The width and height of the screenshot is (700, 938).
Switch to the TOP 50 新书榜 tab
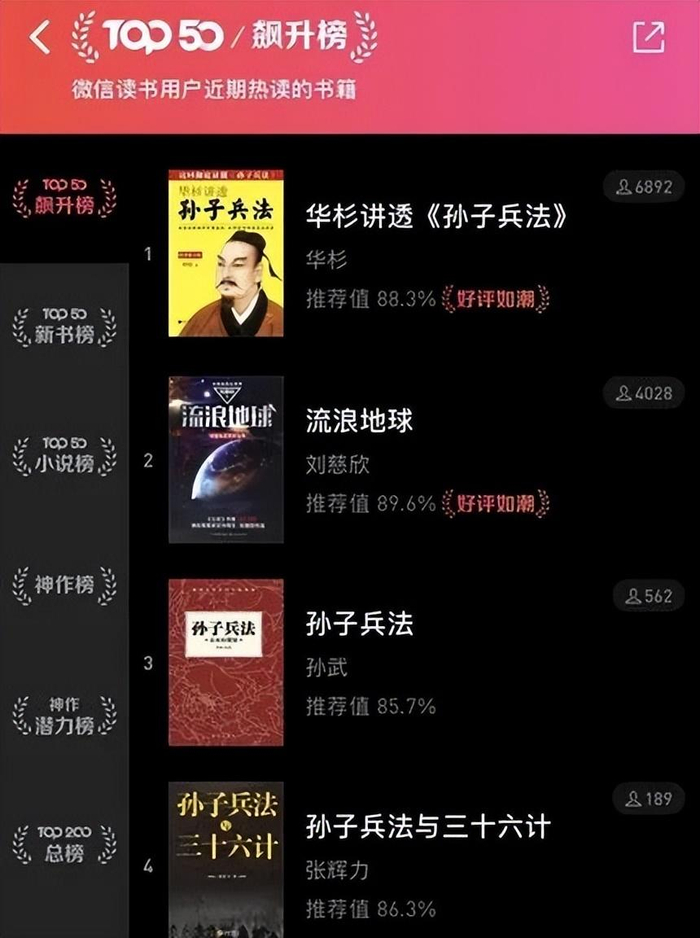click(64, 327)
